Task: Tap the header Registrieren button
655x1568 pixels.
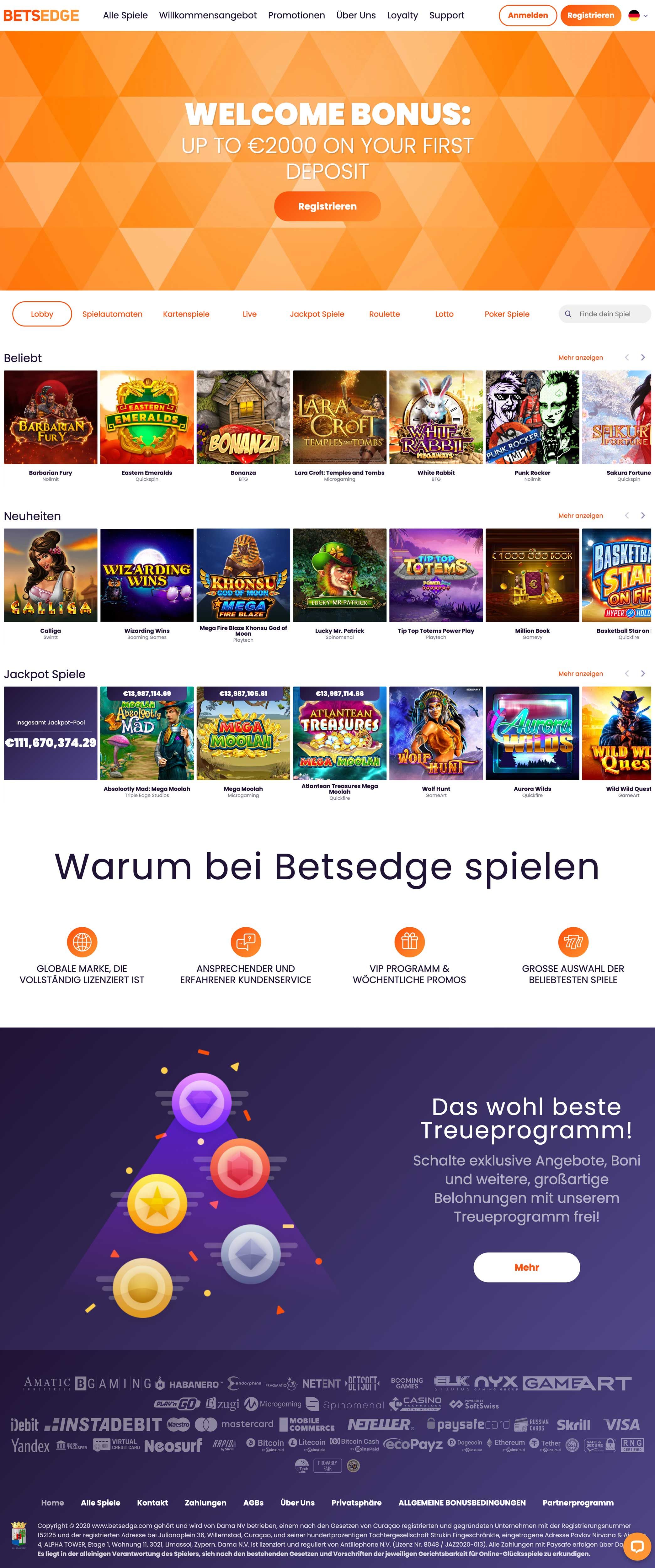Action: coord(590,15)
